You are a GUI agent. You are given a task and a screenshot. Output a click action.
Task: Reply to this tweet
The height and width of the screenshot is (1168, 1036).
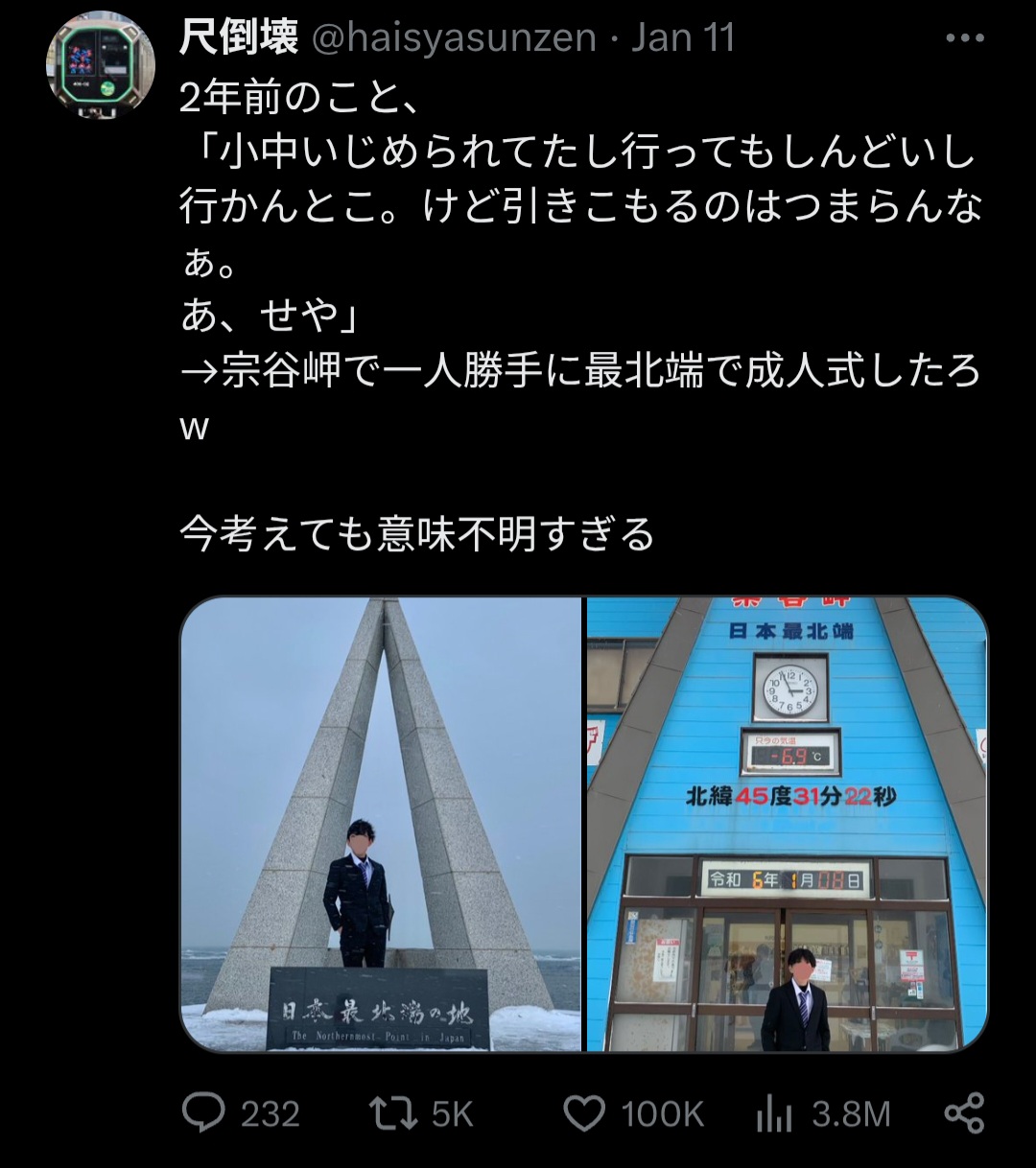pos(203,1113)
